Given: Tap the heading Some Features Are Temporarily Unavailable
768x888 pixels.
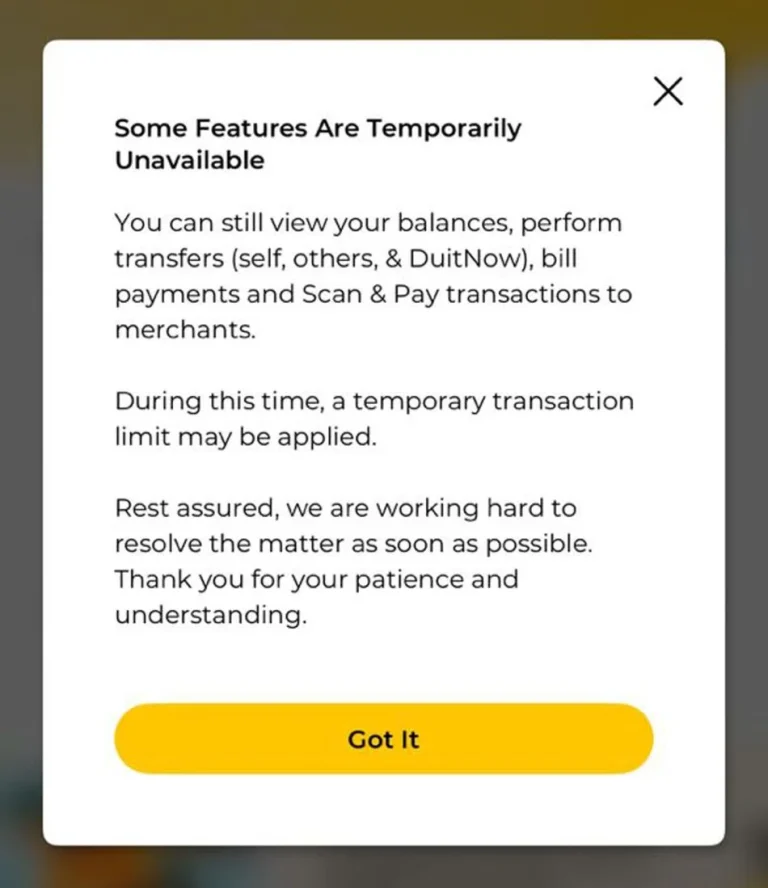Looking at the screenshot, I should pyautogui.click(x=318, y=144).
